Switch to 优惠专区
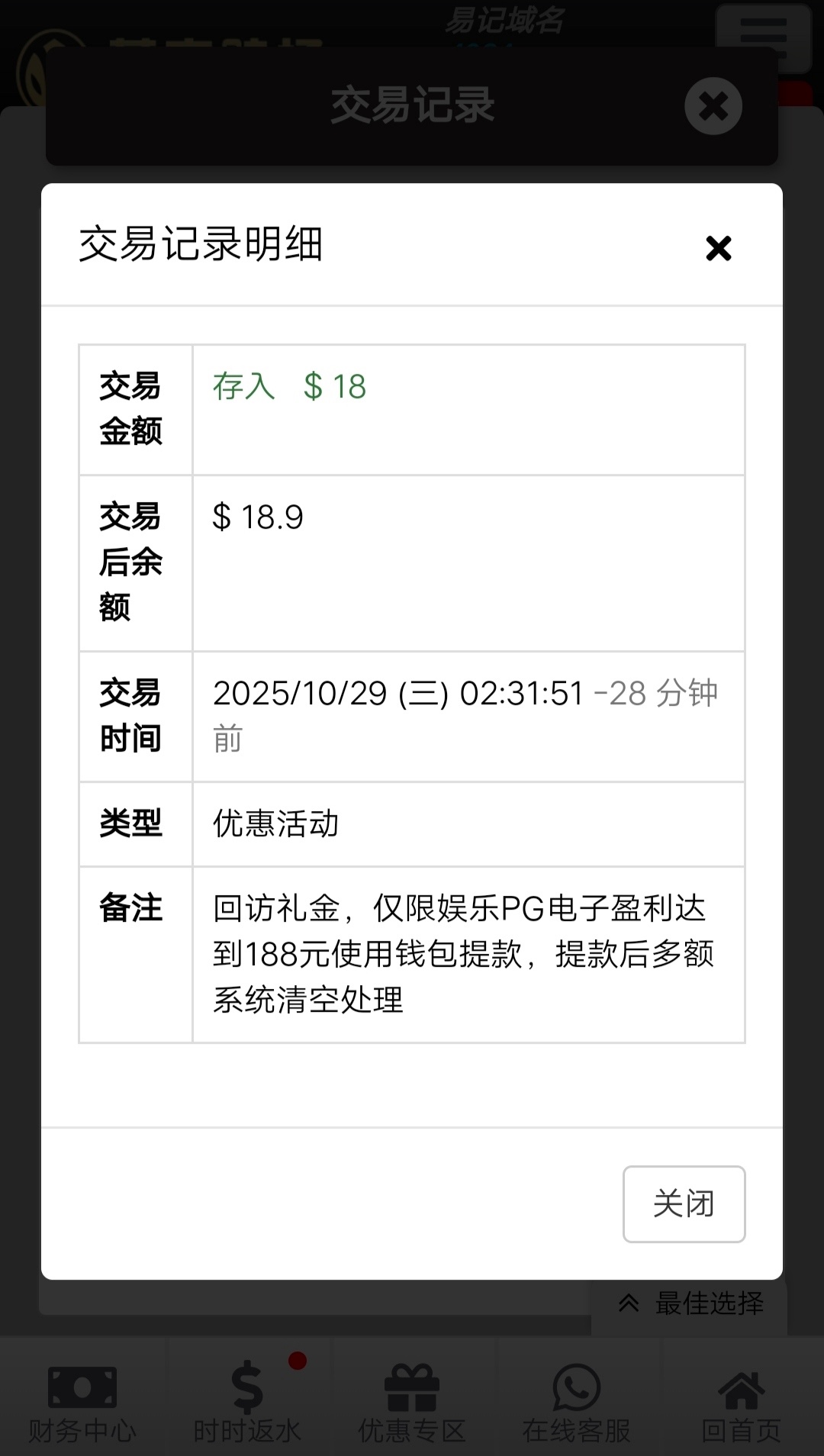 (x=412, y=1406)
